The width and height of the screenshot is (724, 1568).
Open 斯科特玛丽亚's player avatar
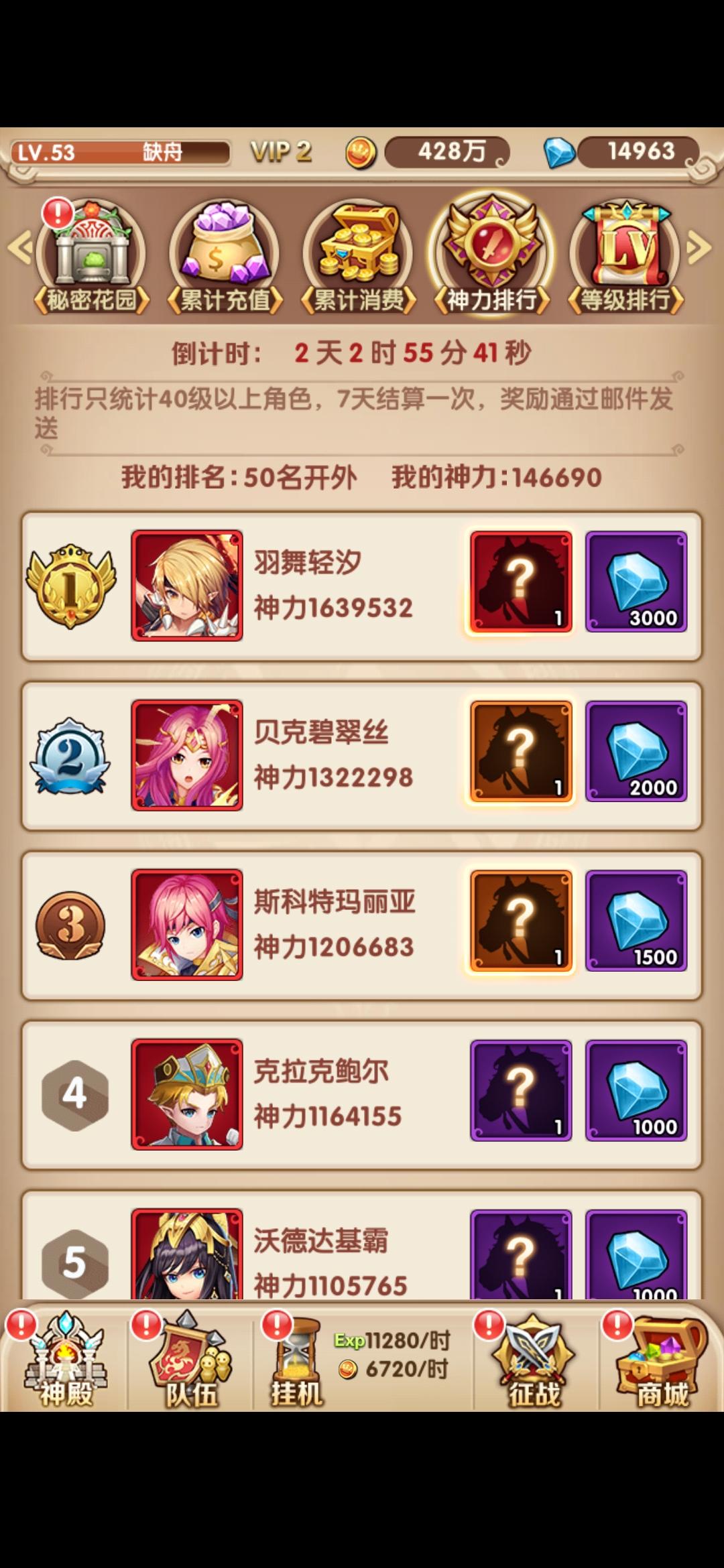tap(187, 925)
